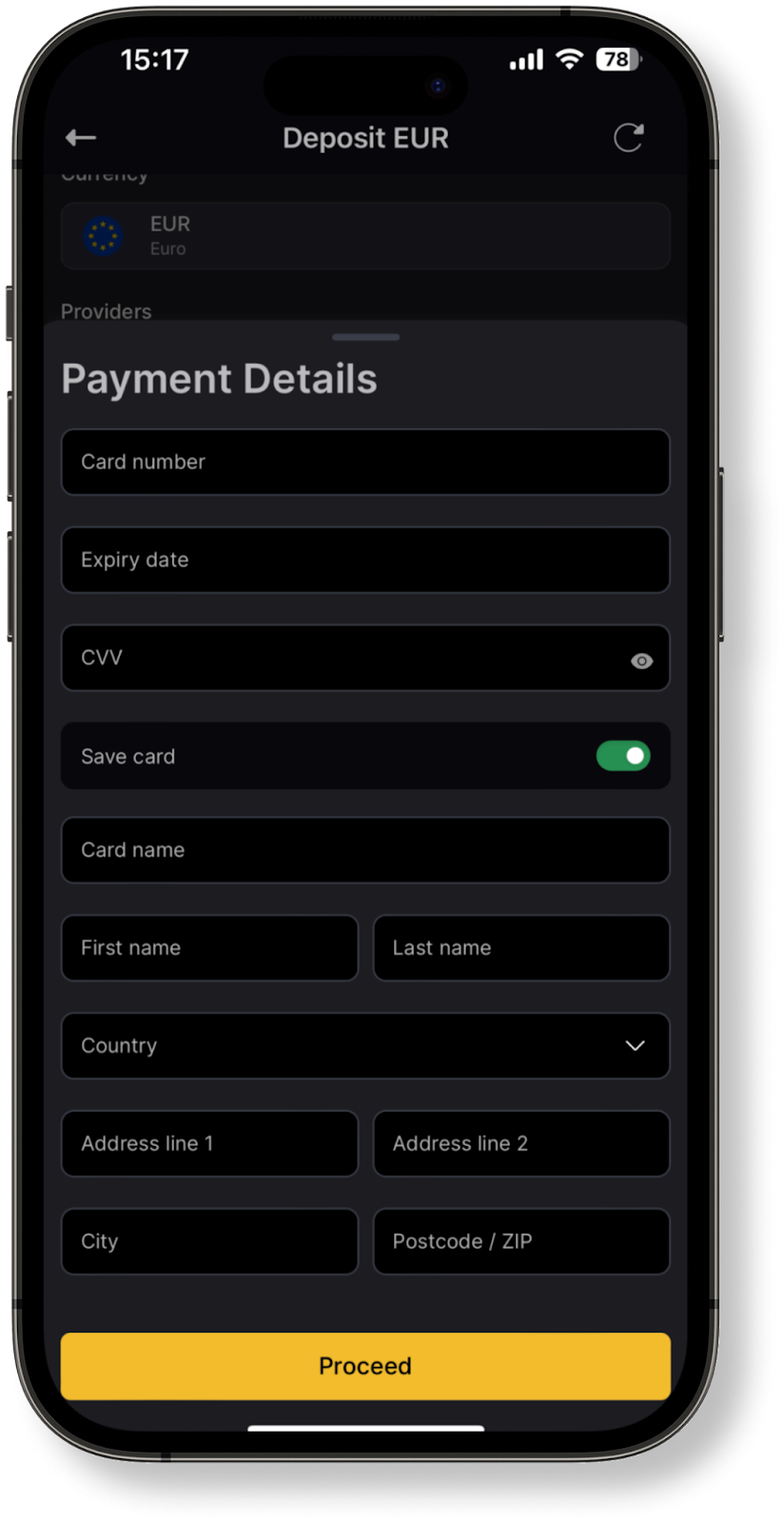Tap the sheet drag handle above Payment Details
The width and height of the screenshot is (784, 1523).
coord(365,337)
